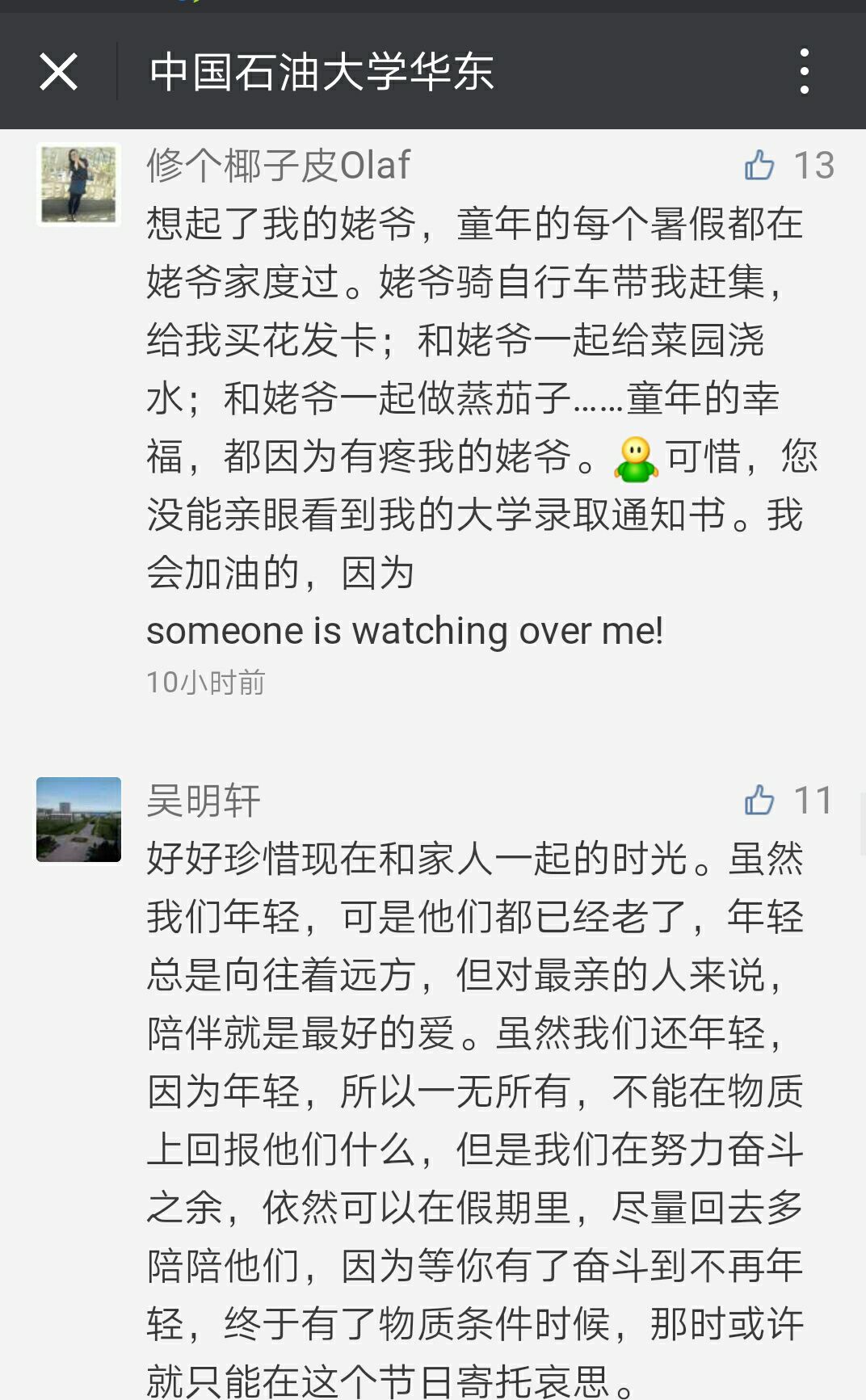866x1400 pixels.
Task: Close the 中国石油大学华东 page
Action: point(58,72)
